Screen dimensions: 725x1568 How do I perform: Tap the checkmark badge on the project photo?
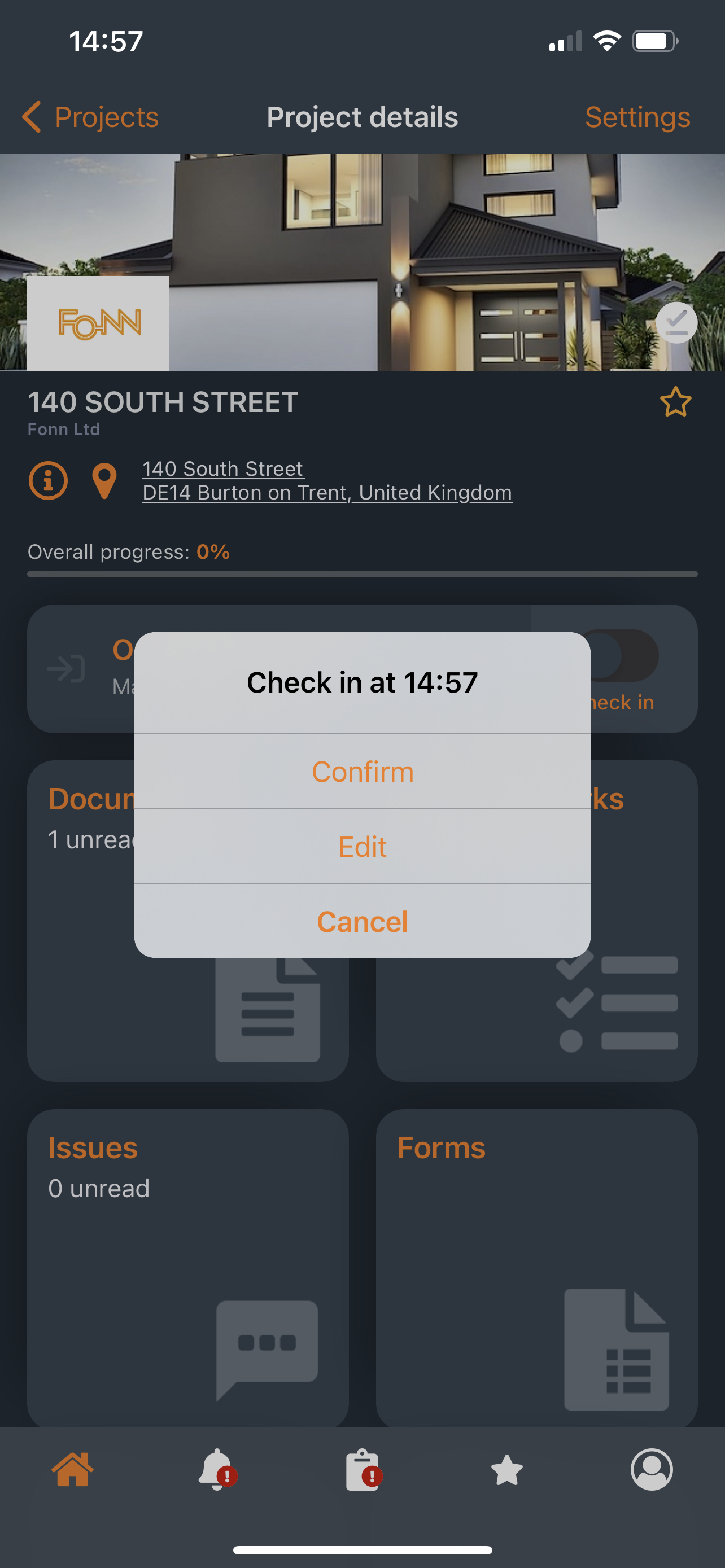(676, 323)
